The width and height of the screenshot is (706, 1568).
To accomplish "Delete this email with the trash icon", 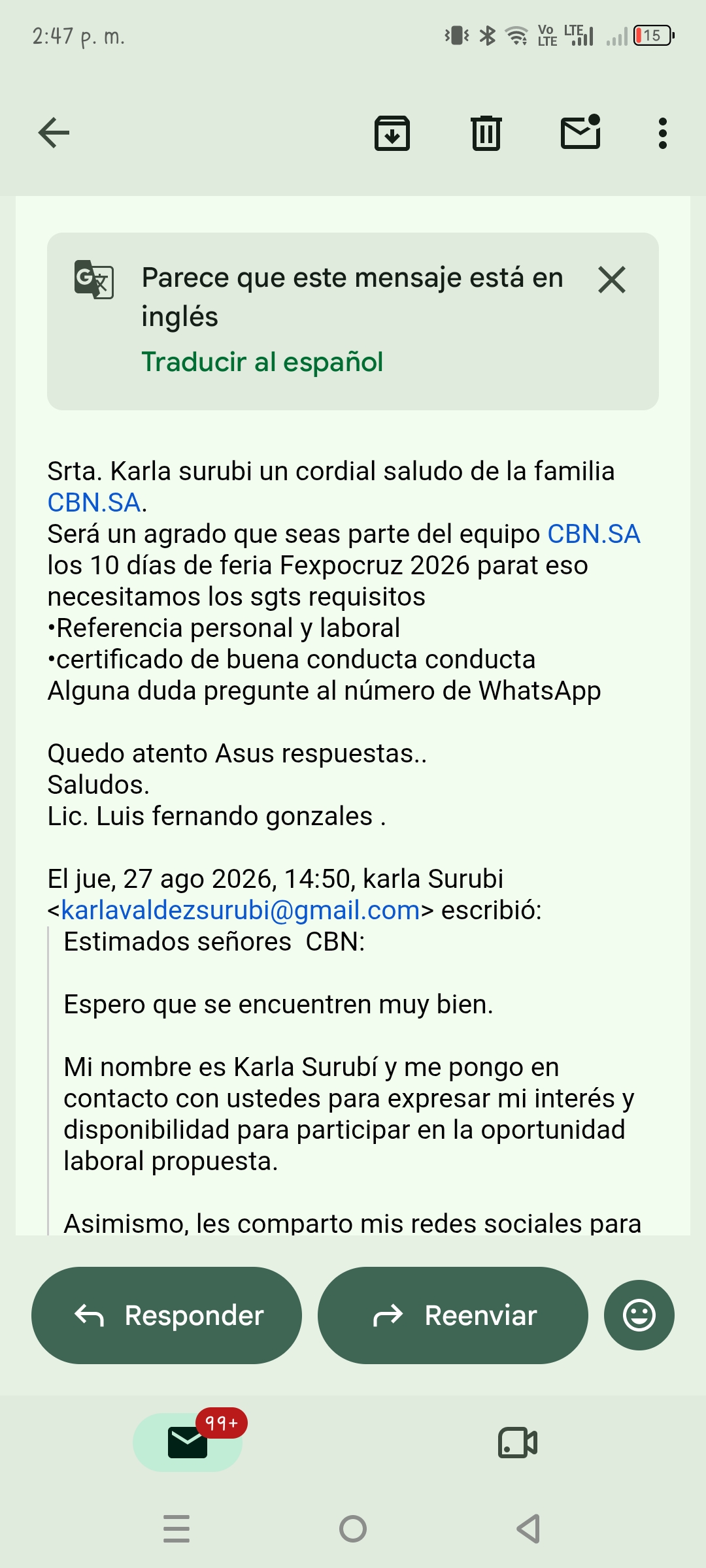I will coord(486,133).
